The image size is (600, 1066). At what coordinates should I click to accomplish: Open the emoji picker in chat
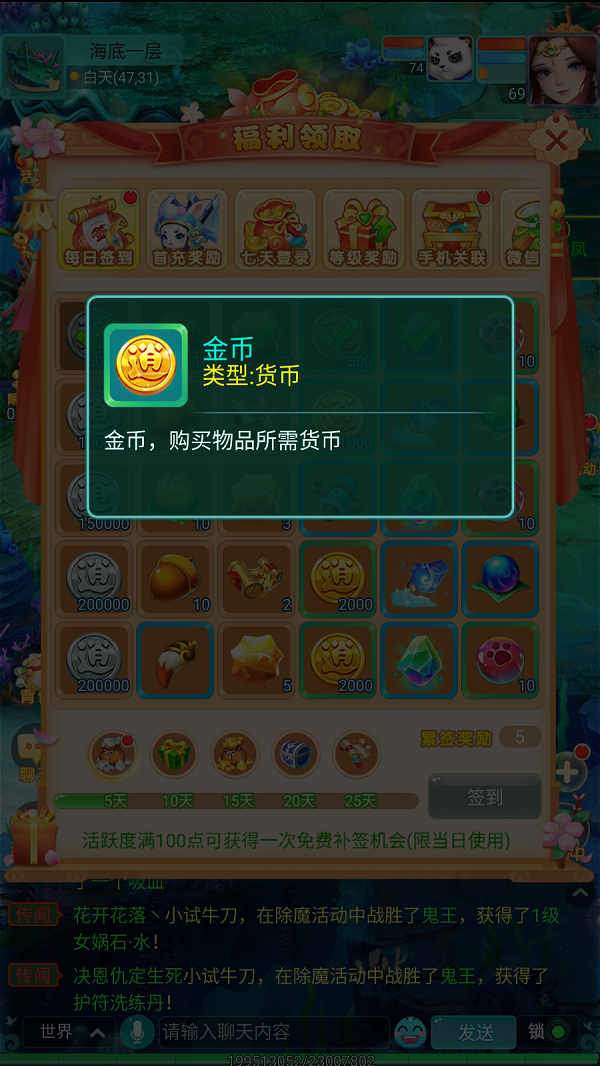point(410,1032)
